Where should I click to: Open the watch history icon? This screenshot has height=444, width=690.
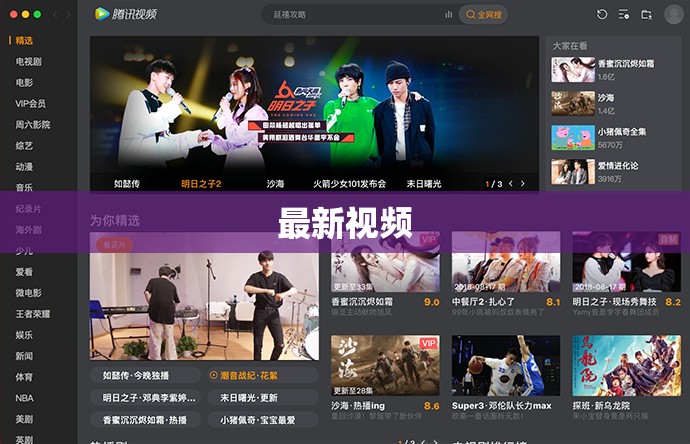[602, 15]
